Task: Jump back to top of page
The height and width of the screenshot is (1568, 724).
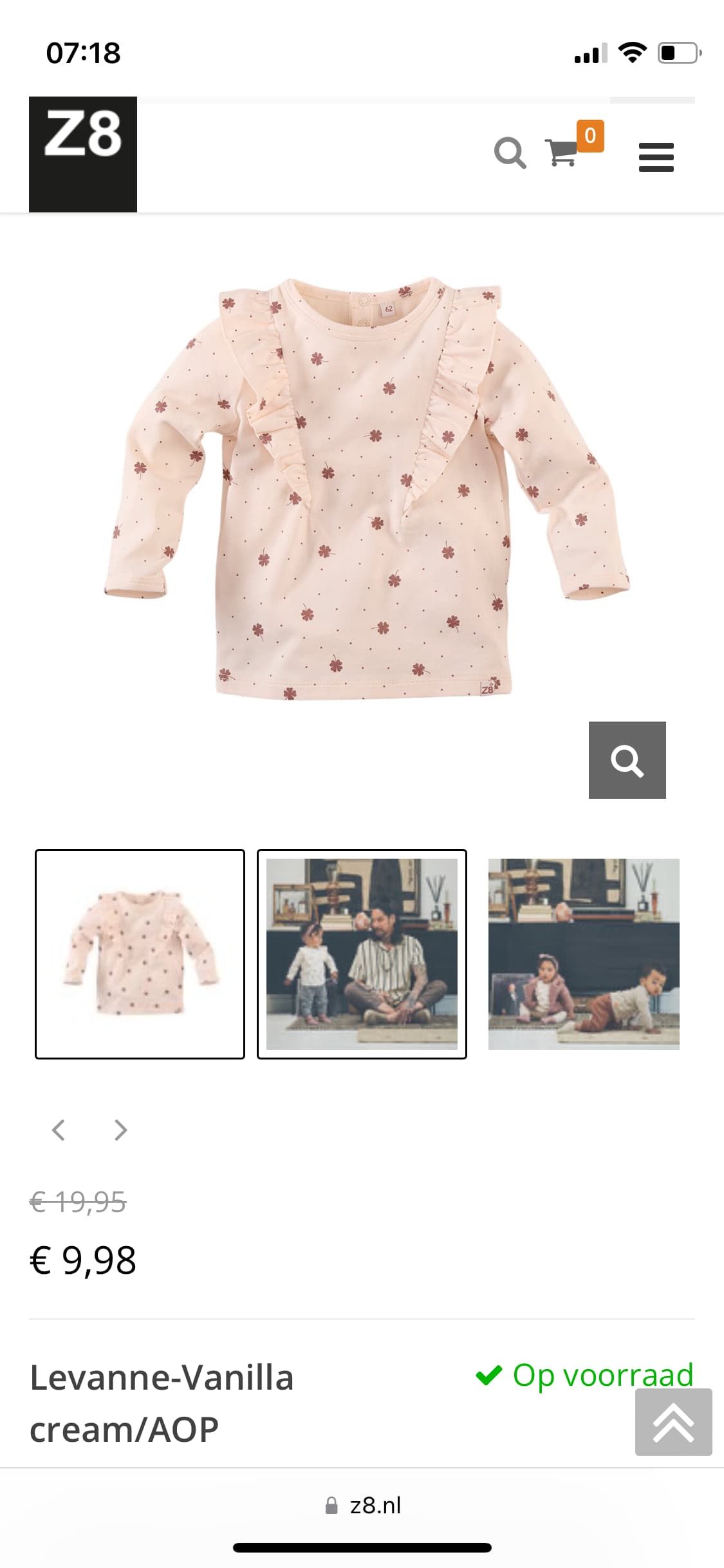Action: [674, 1422]
